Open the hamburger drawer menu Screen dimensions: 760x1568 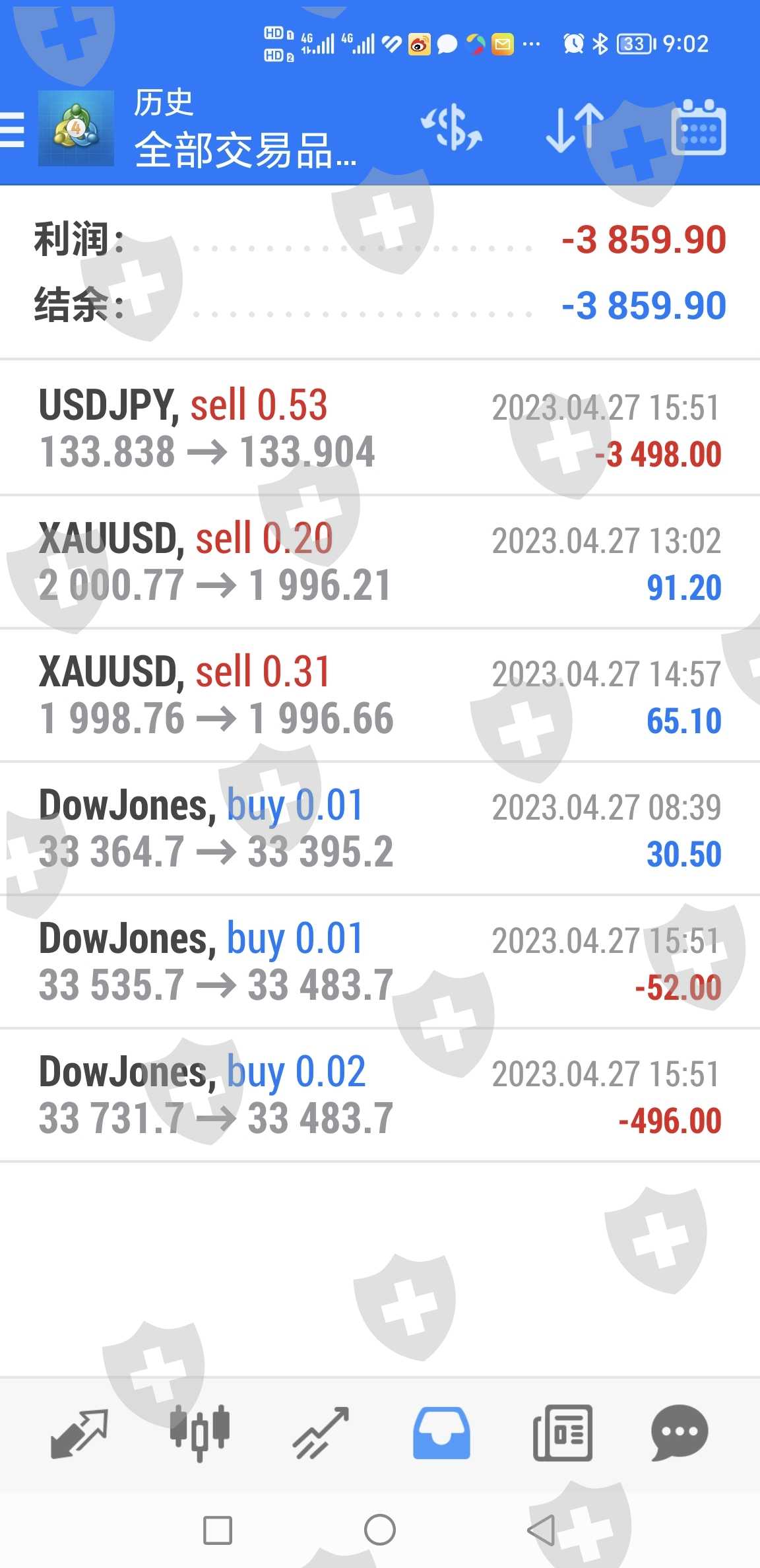[x=13, y=129]
